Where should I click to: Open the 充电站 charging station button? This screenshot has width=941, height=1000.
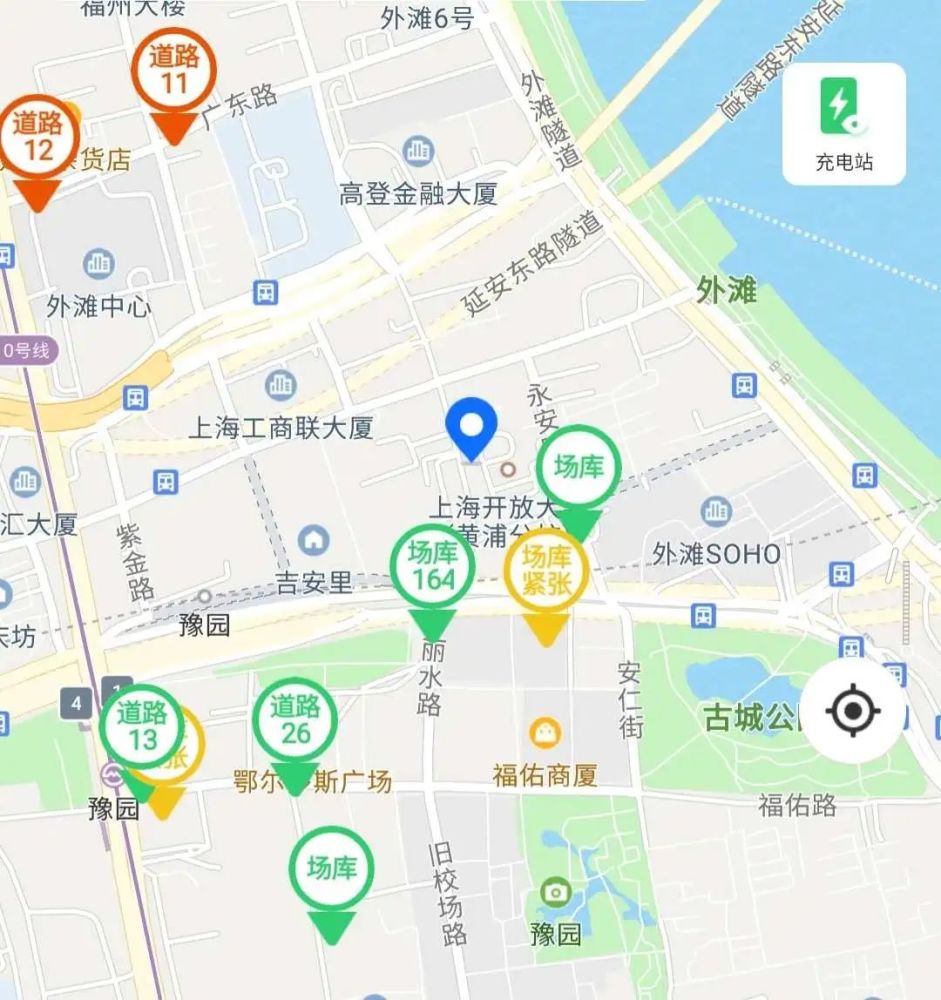coord(843,124)
